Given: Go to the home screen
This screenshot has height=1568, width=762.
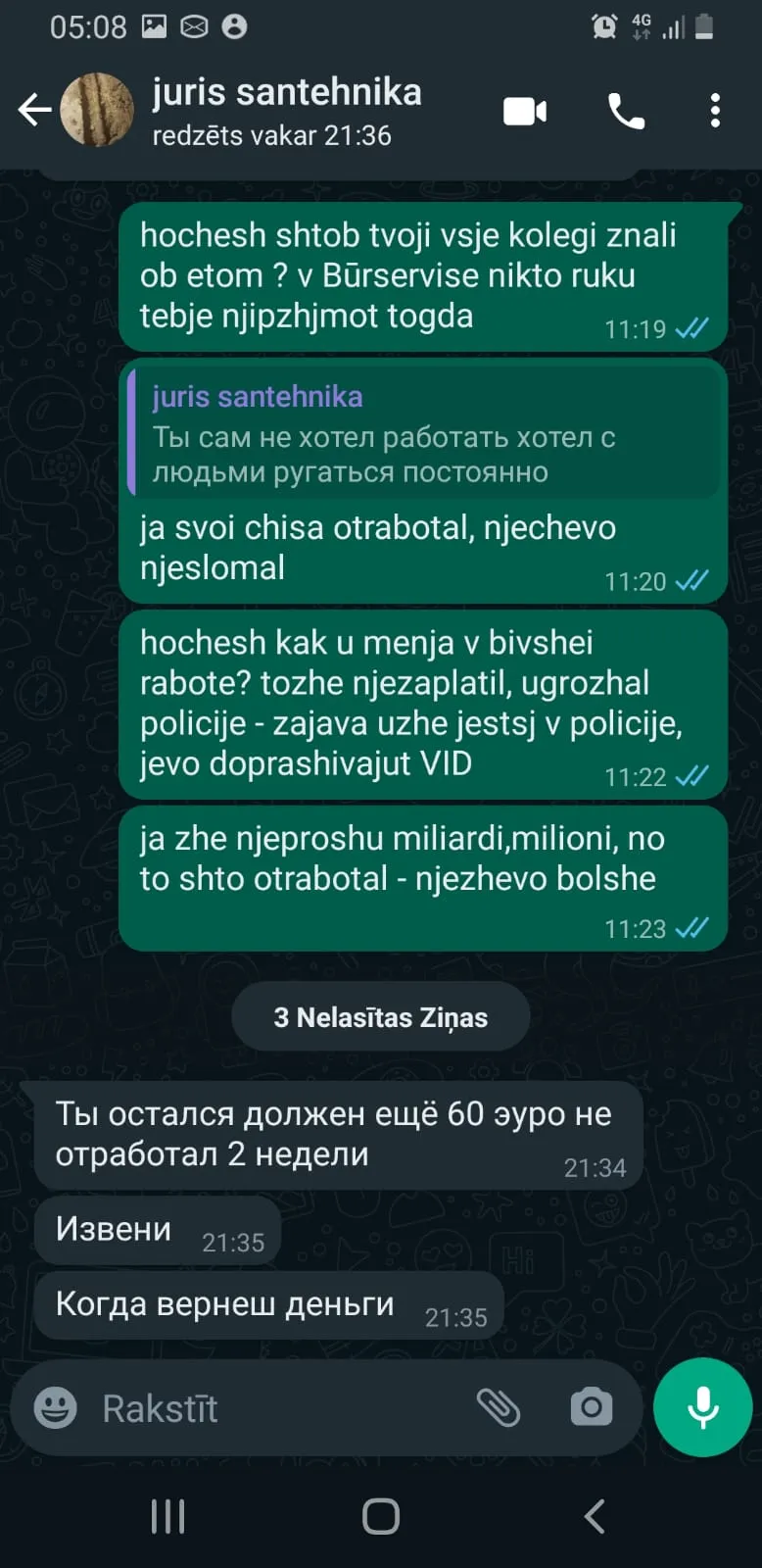Looking at the screenshot, I should pyautogui.click(x=381, y=1516).
